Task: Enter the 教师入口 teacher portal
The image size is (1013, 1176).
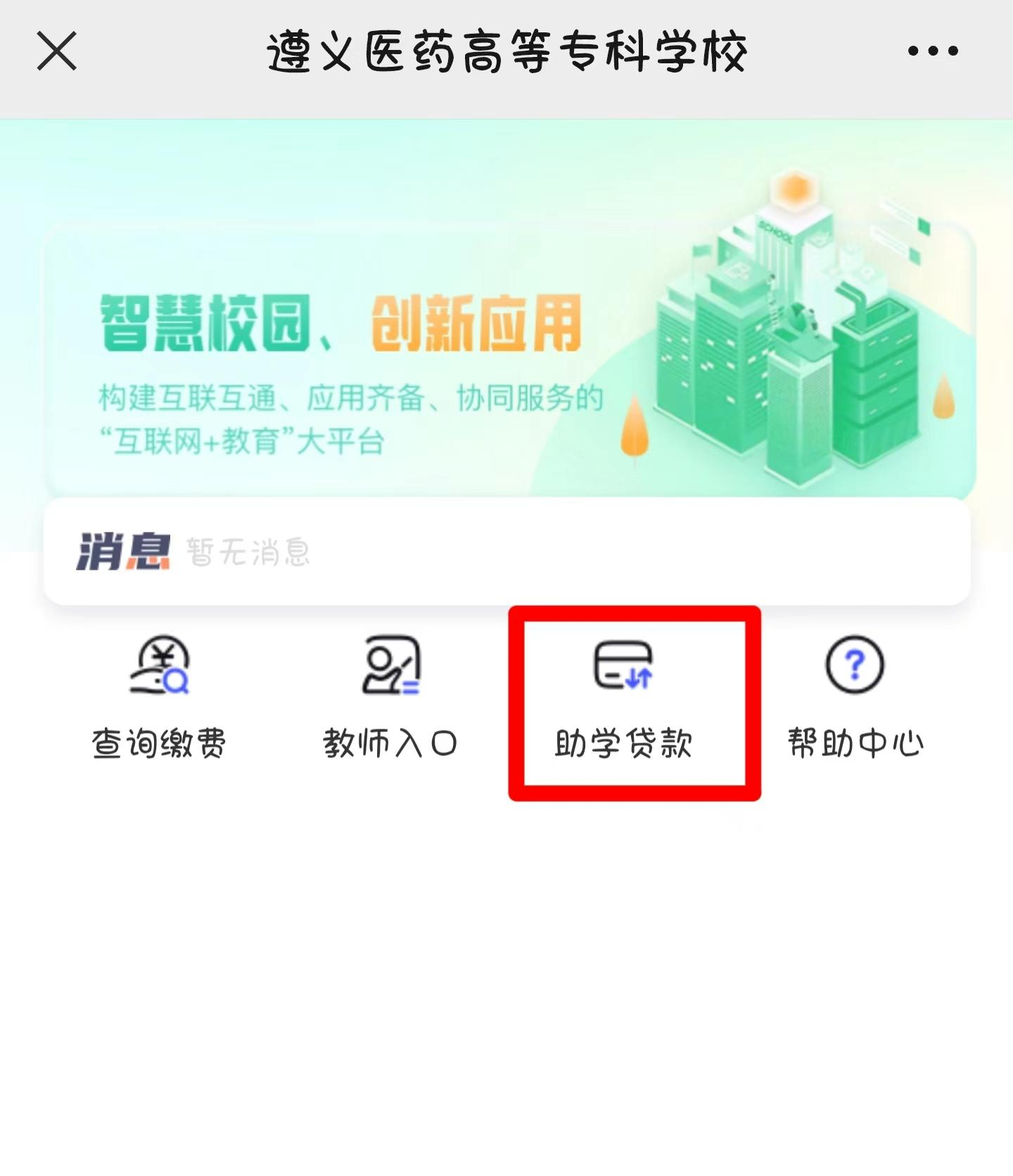Action: [x=390, y=696]
